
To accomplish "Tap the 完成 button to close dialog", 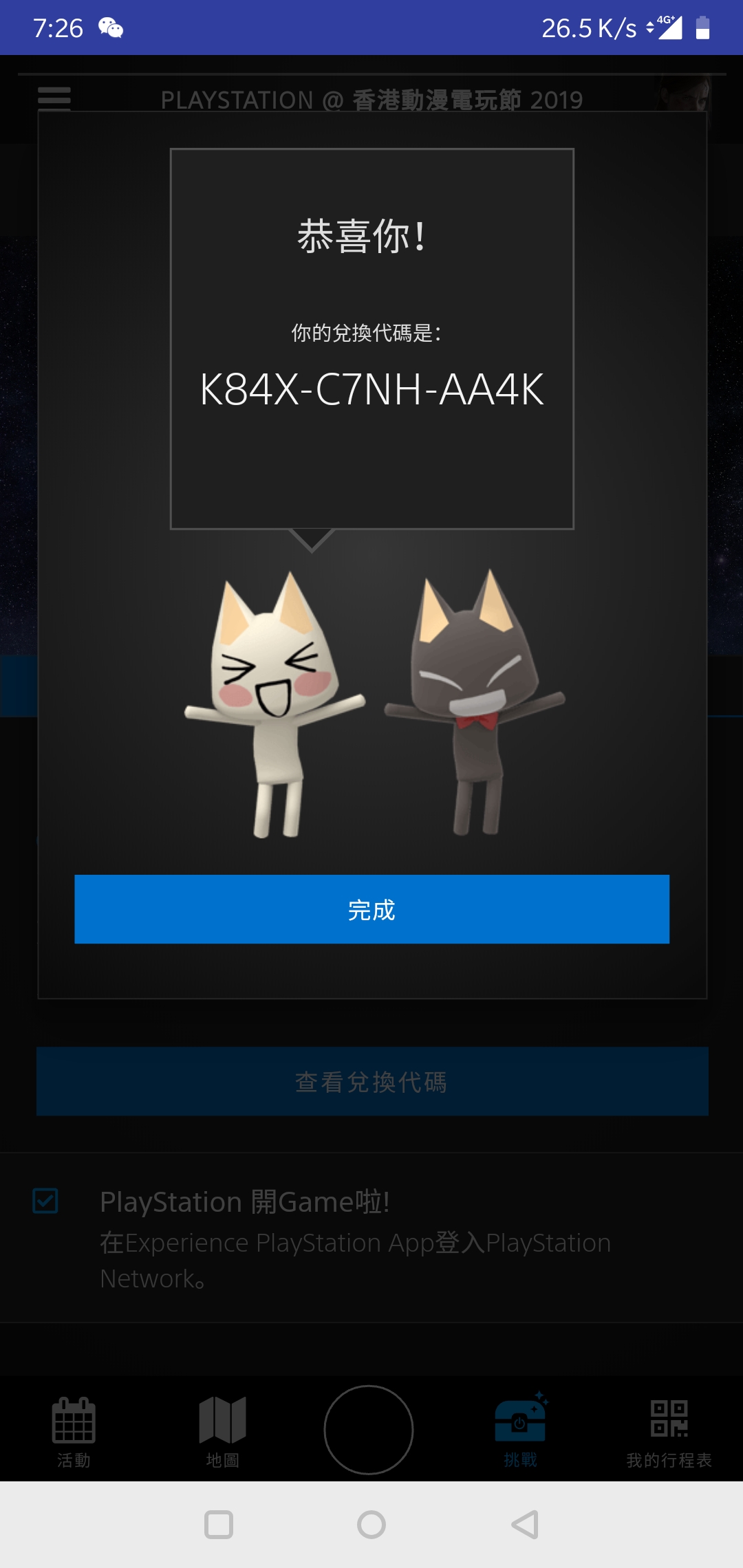I will (371, 909).
